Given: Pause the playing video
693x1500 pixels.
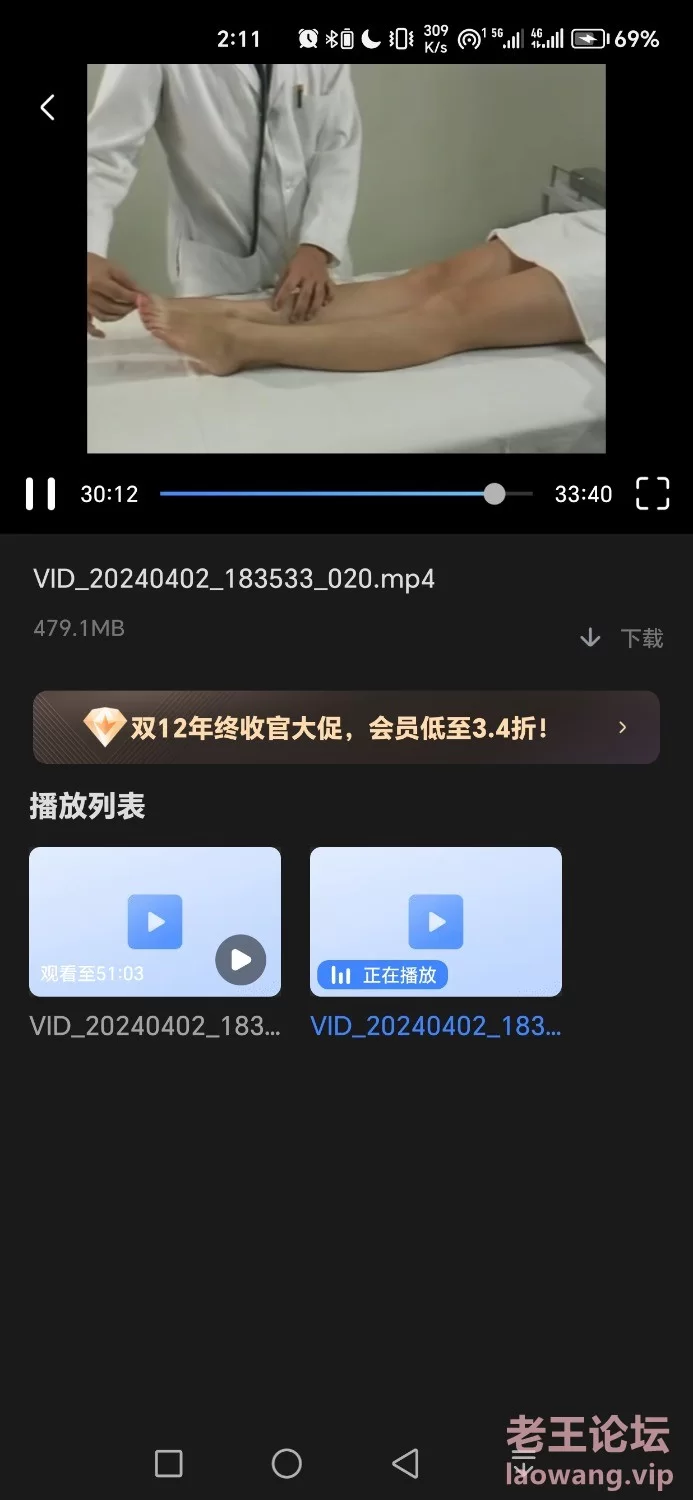Looking at the screenshot, I should coord(40,494).
